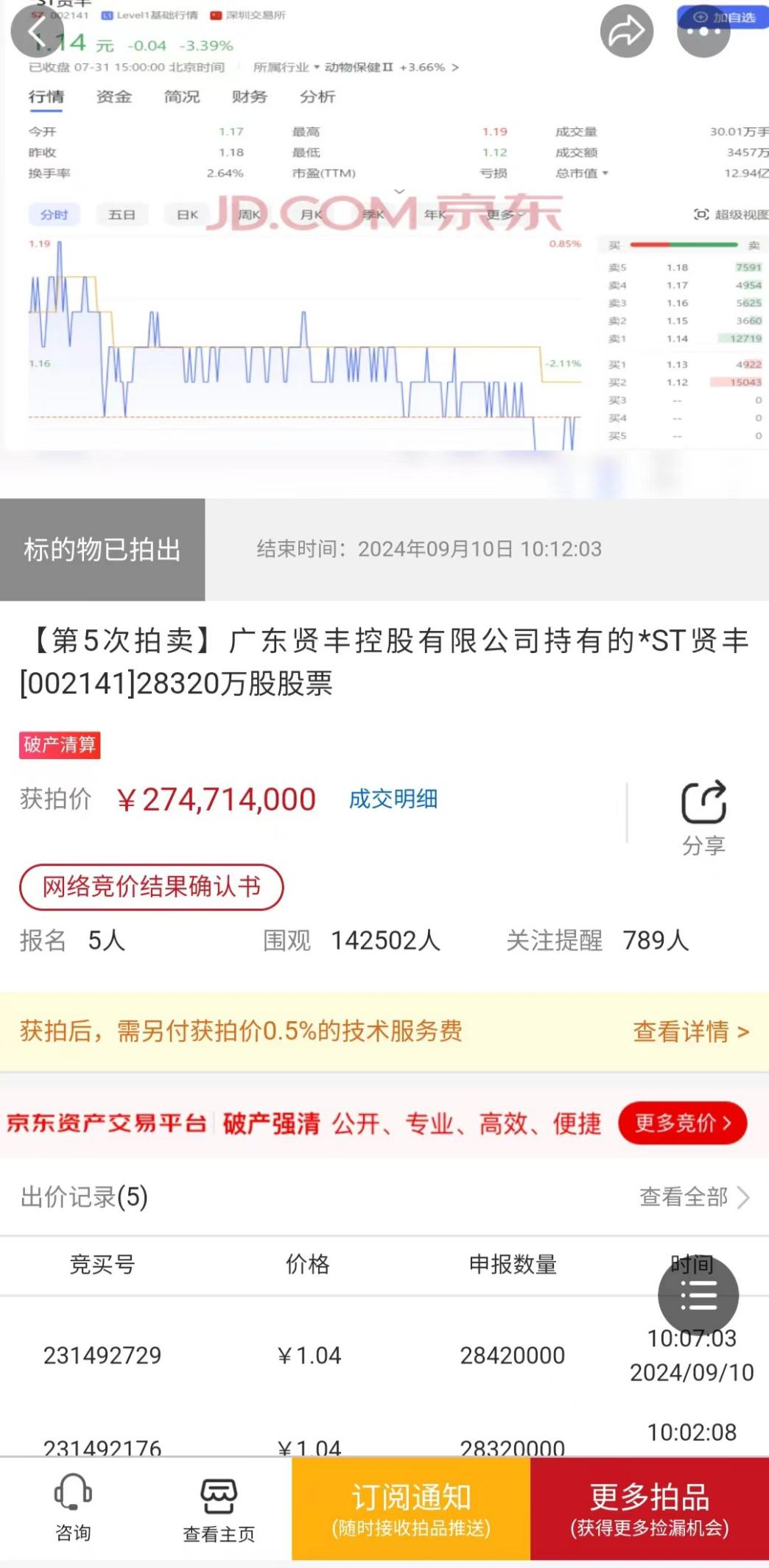Open 网络竞价结果确认书 document
Screen dimensions: 769x1568
(x=151, y=886)
